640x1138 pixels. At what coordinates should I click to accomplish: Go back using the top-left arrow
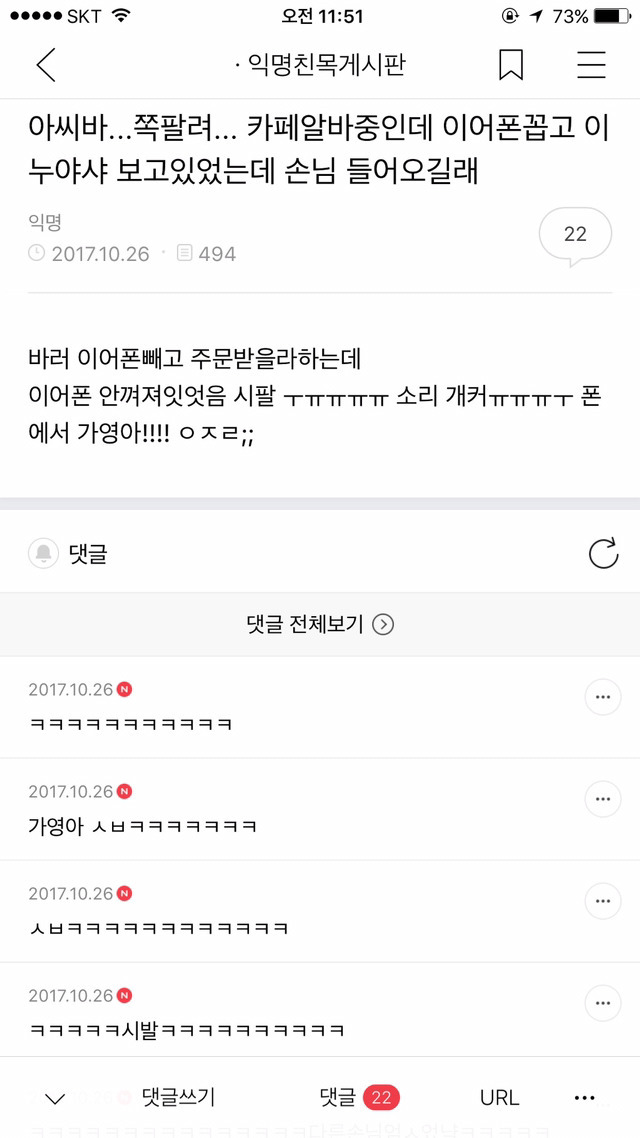(x=46, y=66)
